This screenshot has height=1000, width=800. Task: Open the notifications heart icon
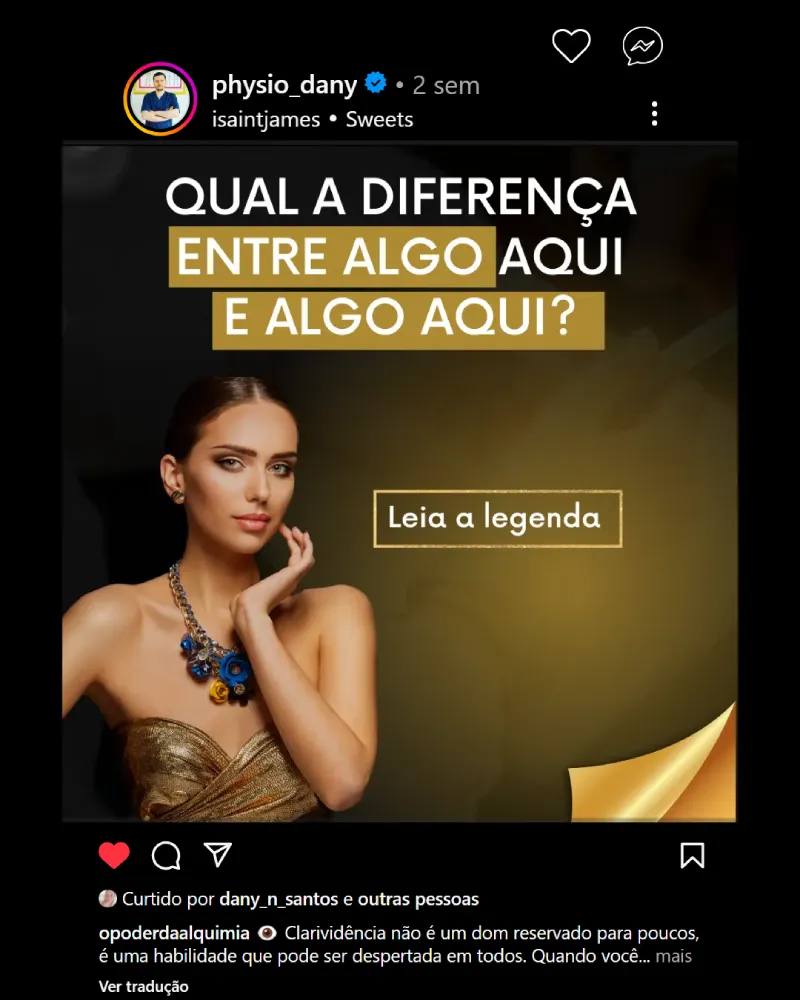[571, 46]
